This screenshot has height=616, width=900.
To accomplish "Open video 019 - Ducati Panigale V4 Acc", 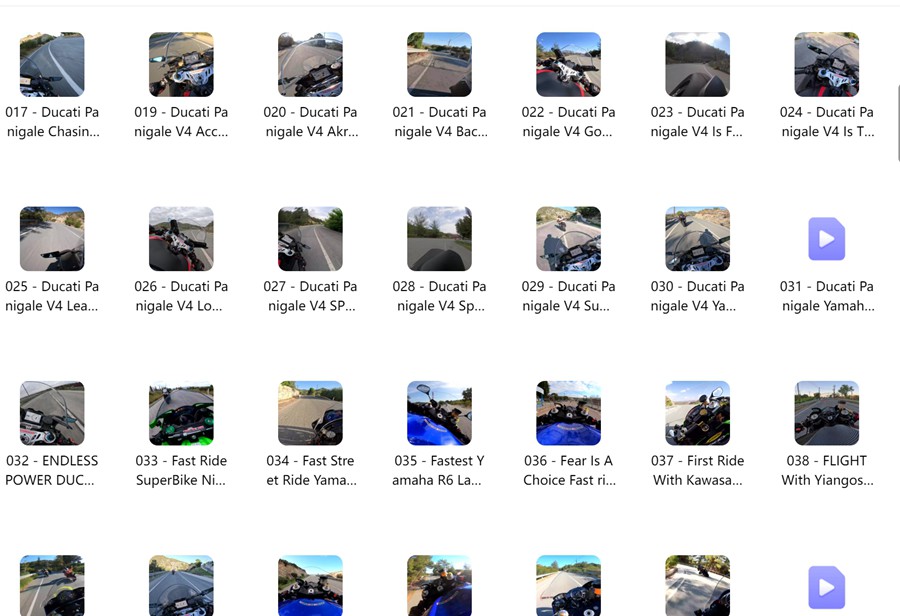I will (181, 65).
